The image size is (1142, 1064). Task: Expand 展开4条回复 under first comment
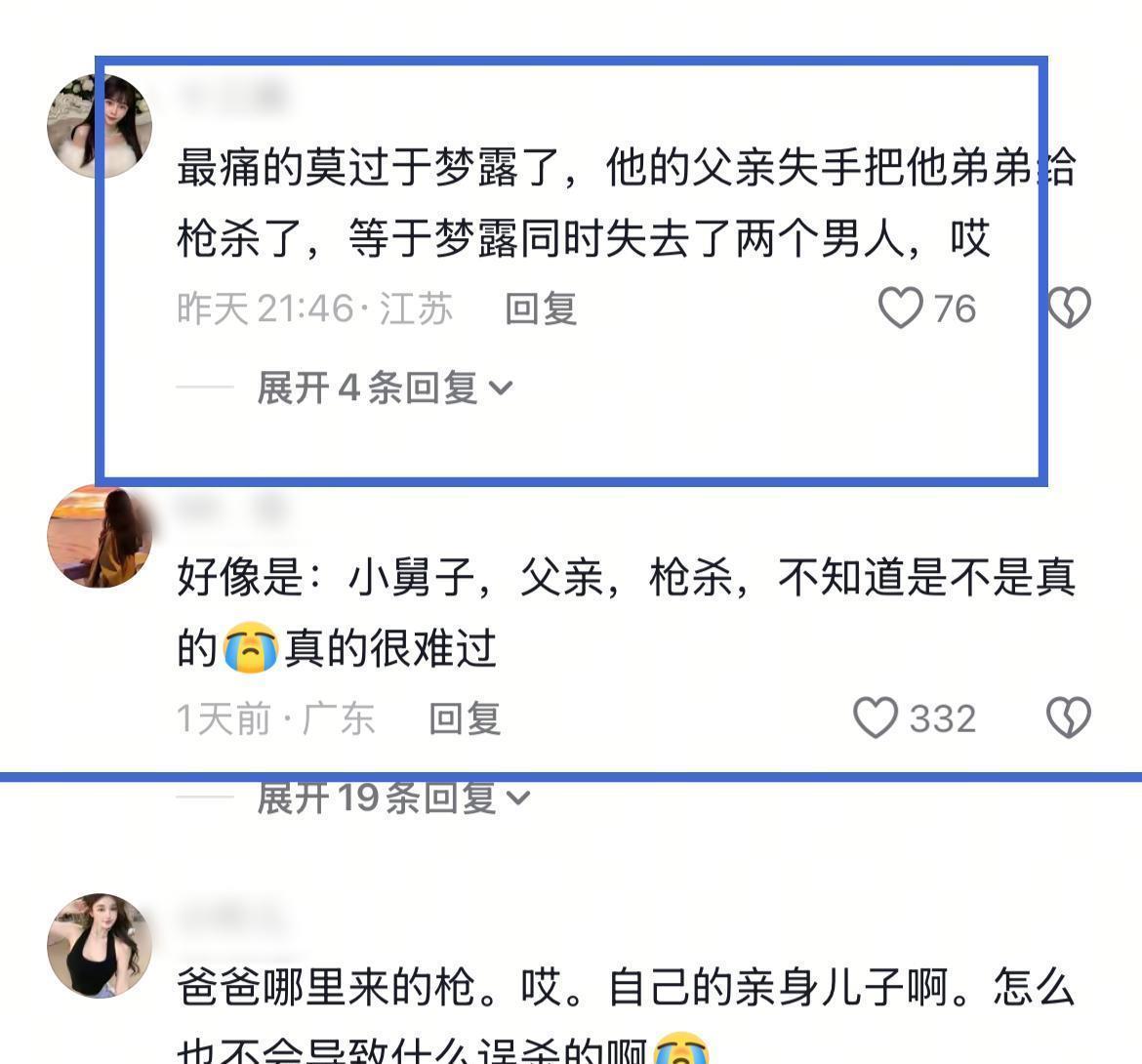[x=384, y=388]
